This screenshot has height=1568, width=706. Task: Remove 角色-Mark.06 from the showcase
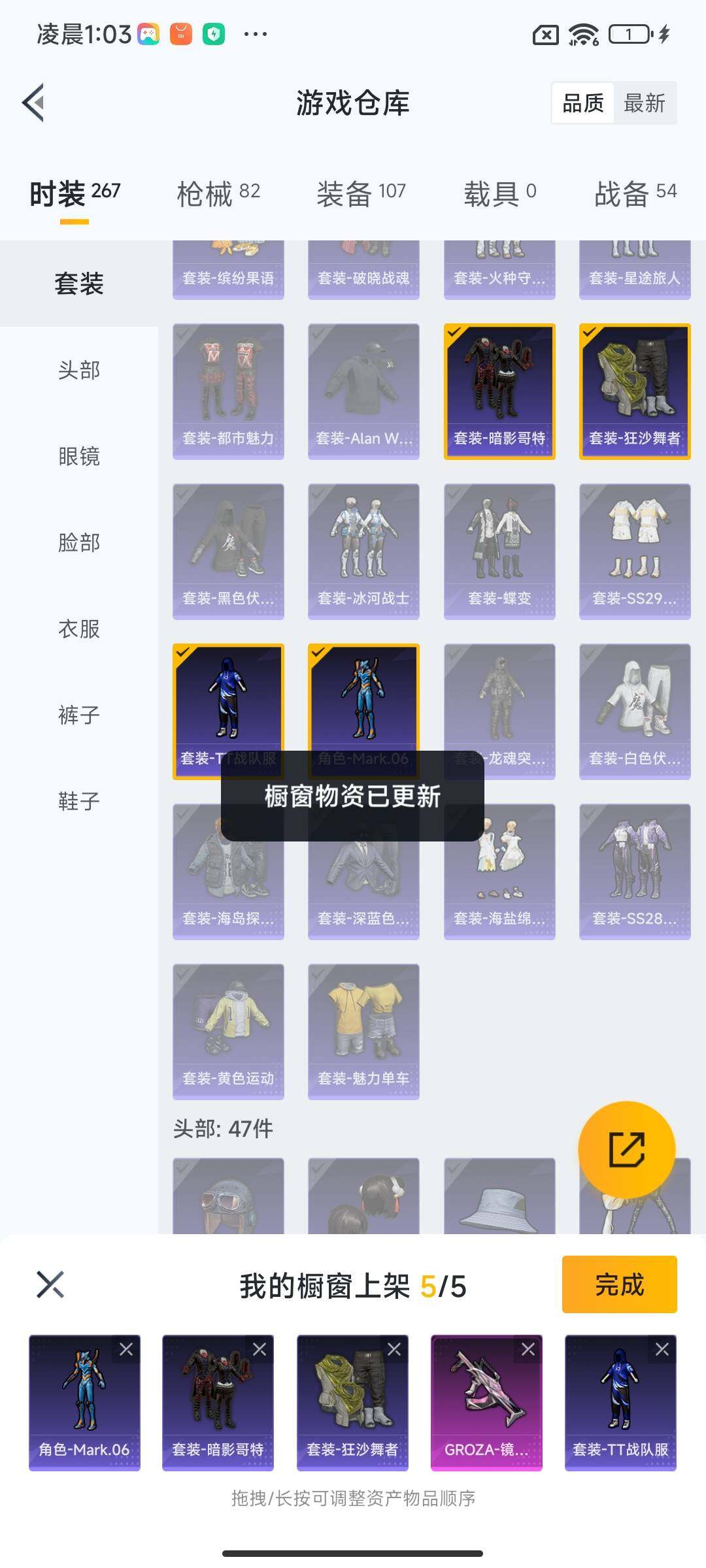point(126,1349)
